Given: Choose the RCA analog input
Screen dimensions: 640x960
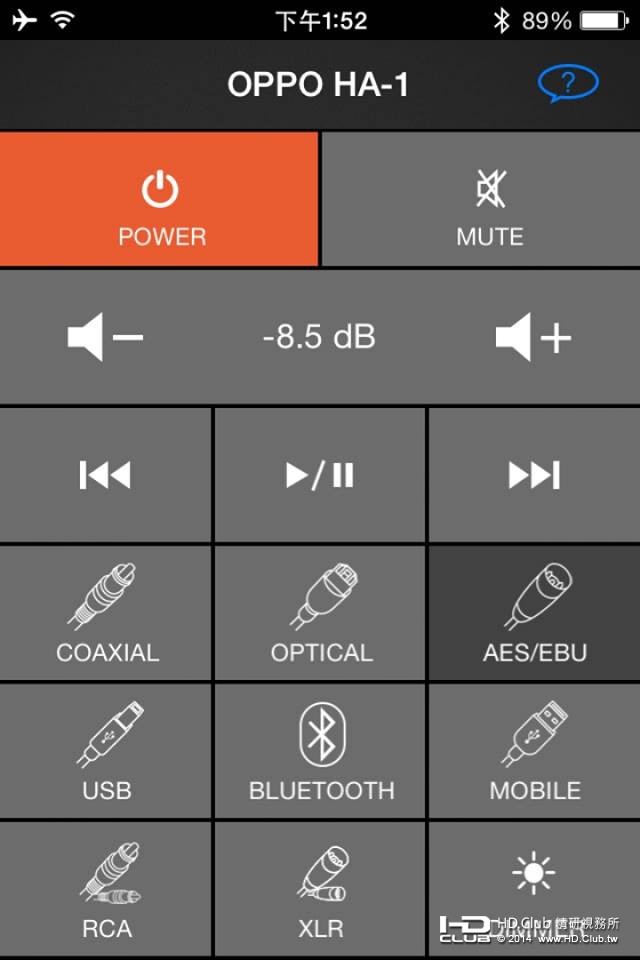Looking at the screenshot, I should (x=106, y=888).
